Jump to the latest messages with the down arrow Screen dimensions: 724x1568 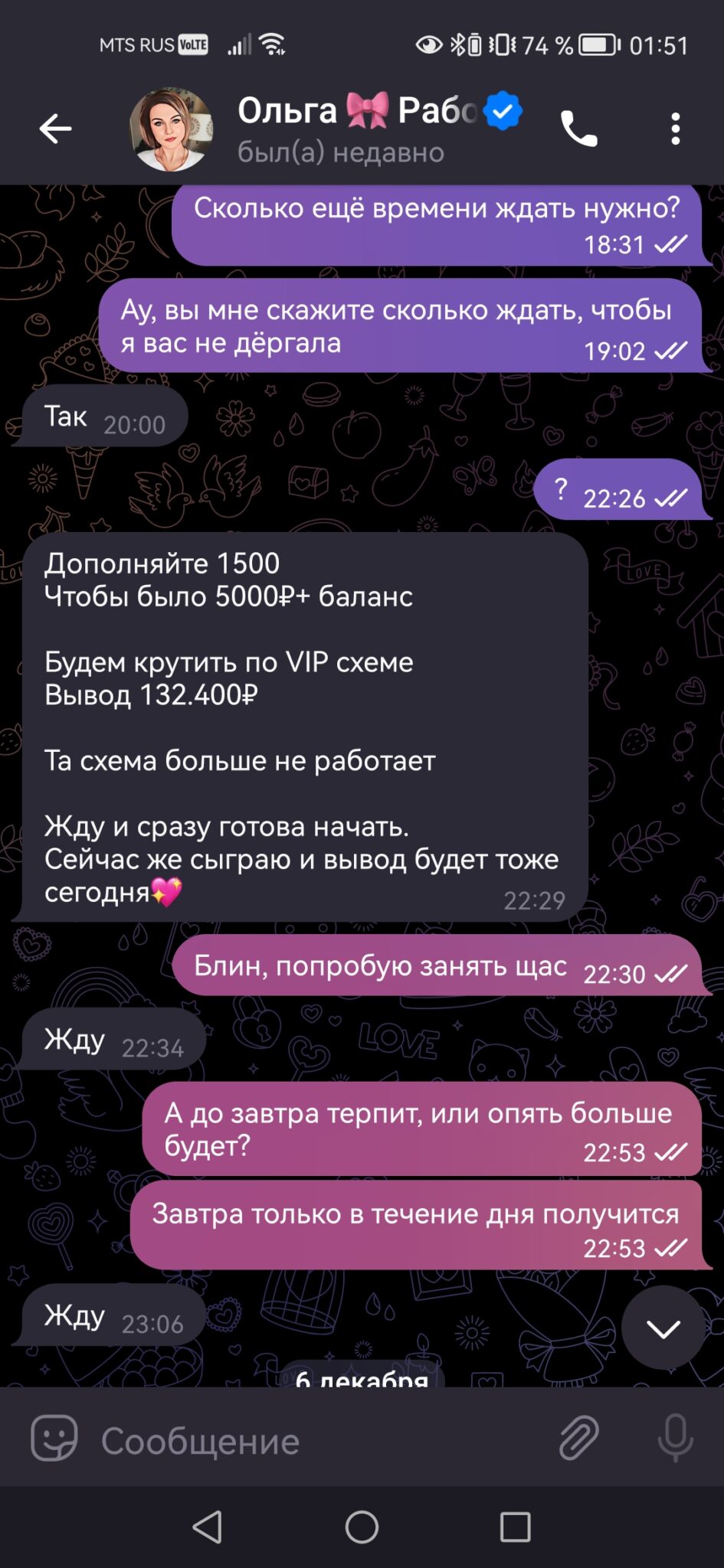point(663,1328)
